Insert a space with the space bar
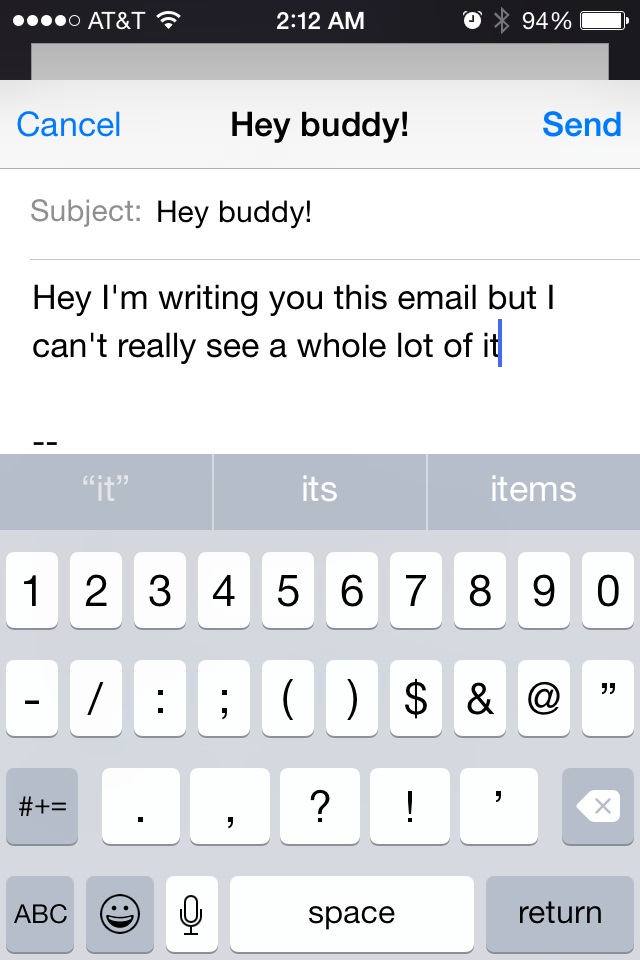 point(351,913)
